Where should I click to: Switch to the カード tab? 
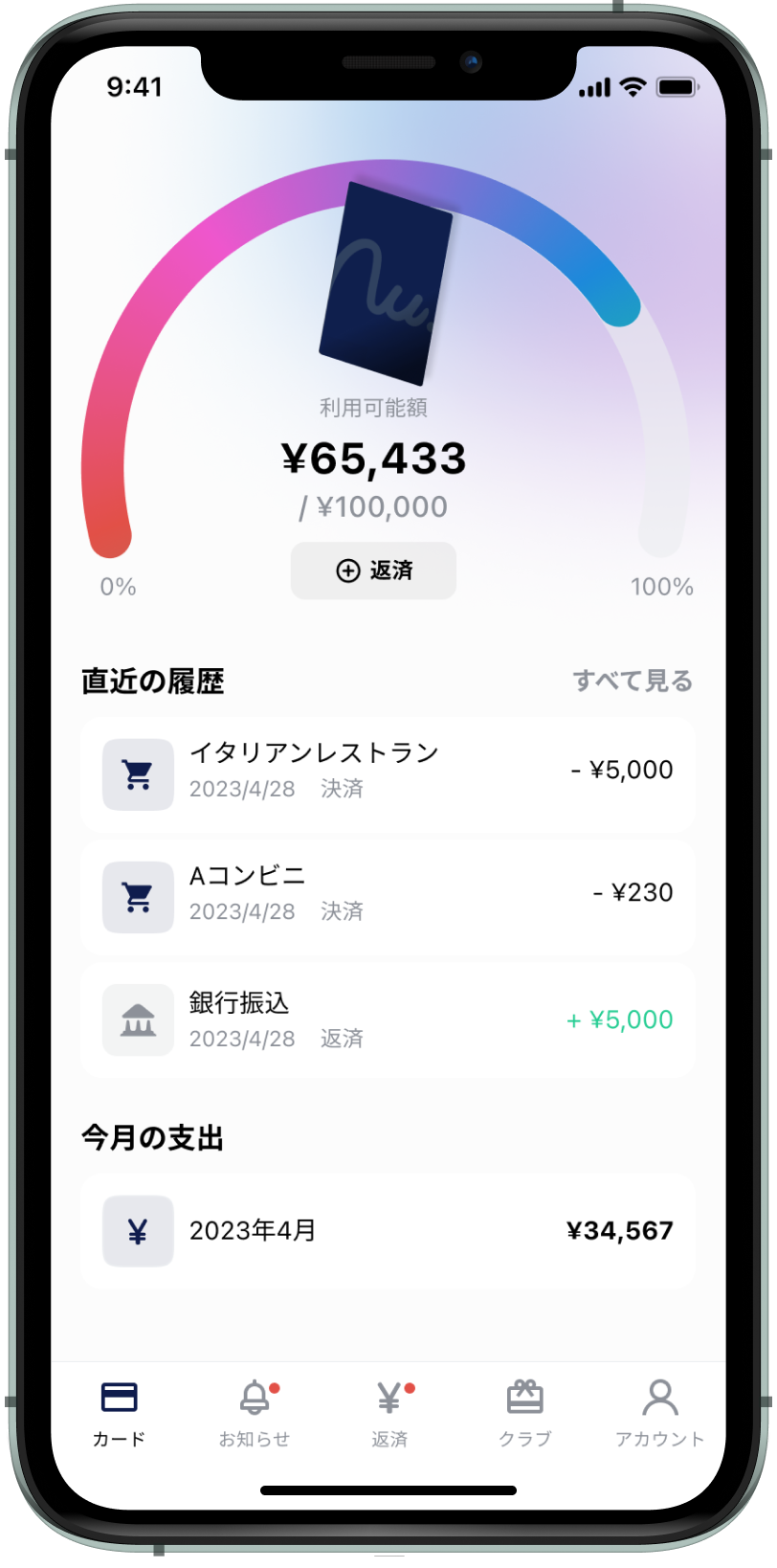coord(119,1413)
